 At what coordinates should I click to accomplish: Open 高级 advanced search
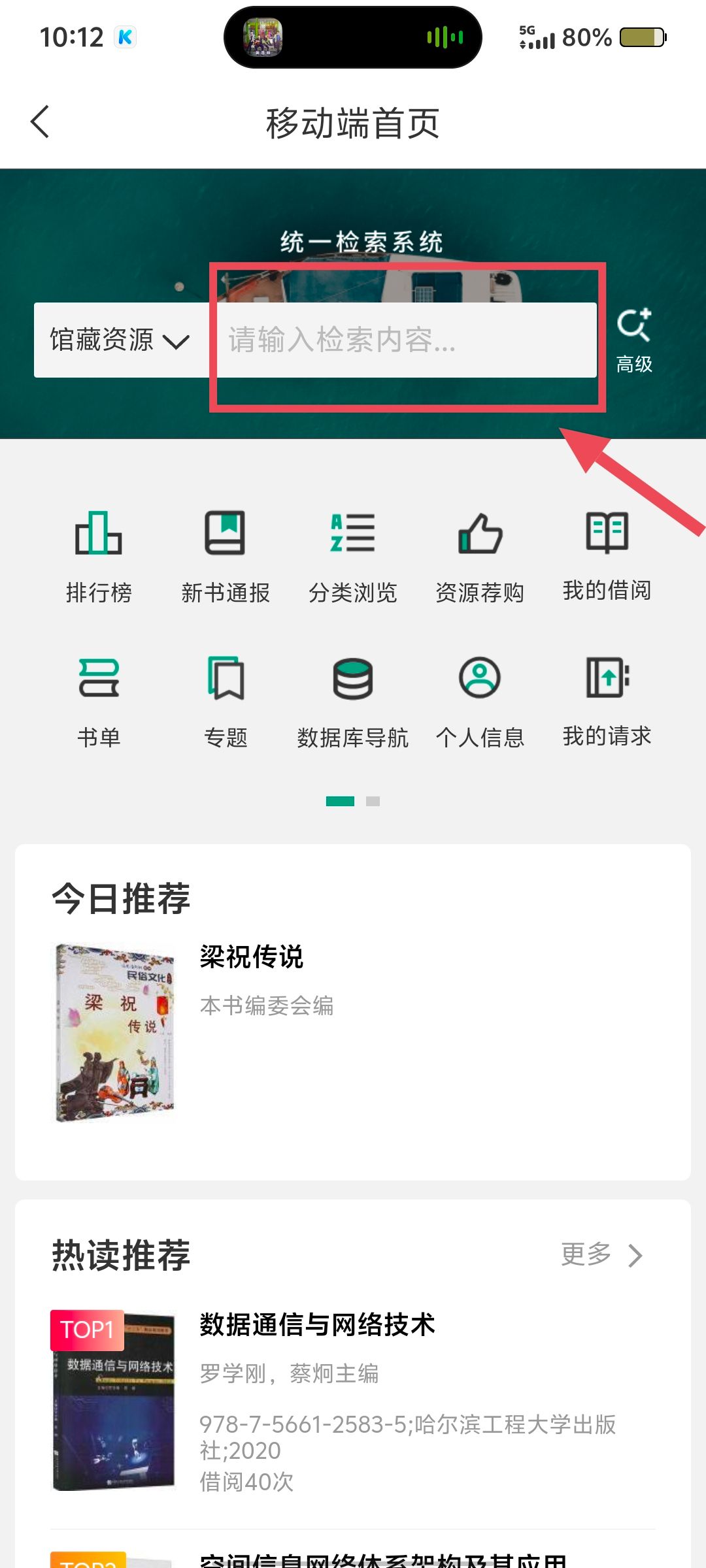(x=634, y=340)
